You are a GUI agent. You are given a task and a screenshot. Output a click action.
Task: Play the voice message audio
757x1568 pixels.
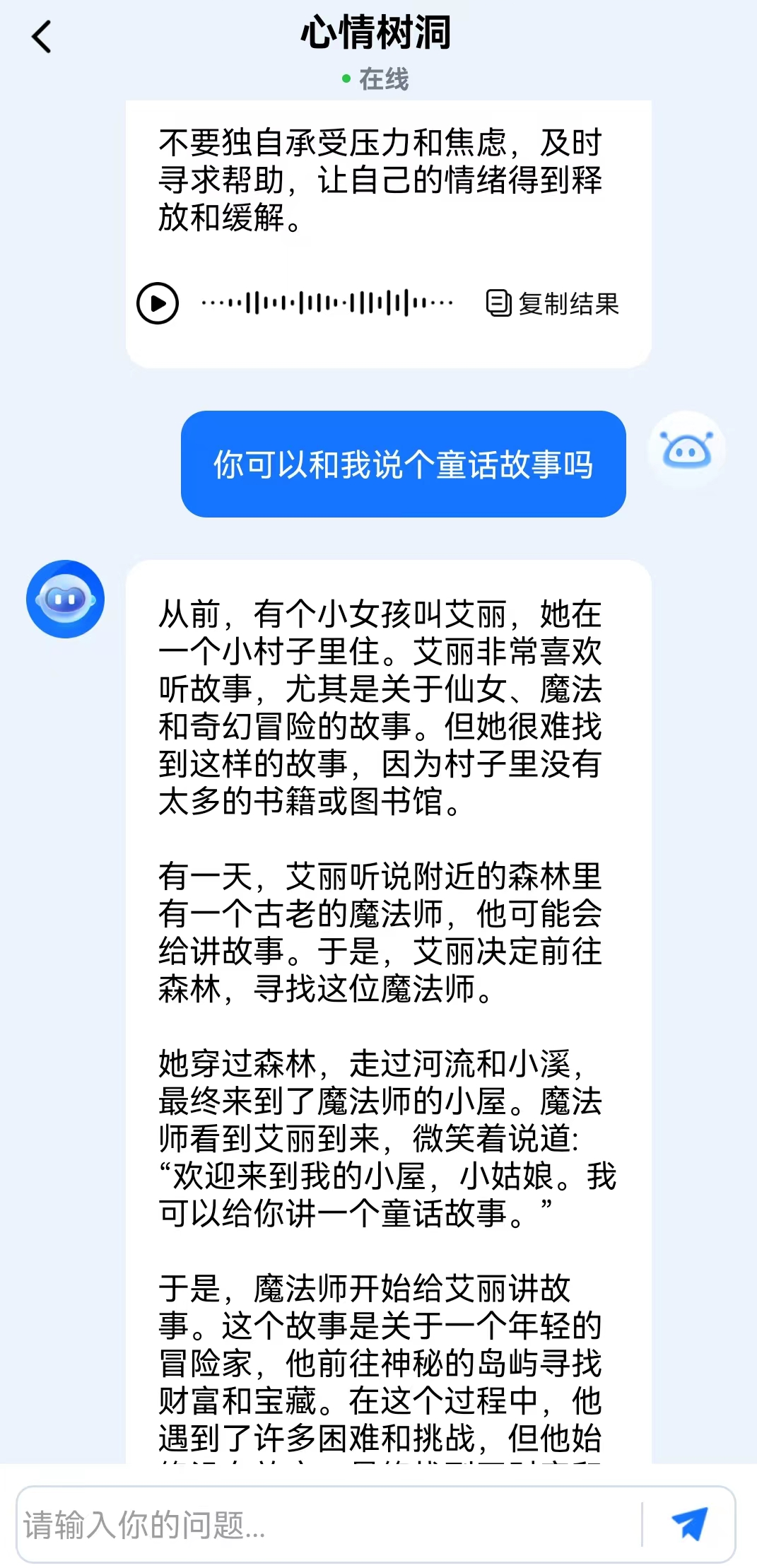157,303
